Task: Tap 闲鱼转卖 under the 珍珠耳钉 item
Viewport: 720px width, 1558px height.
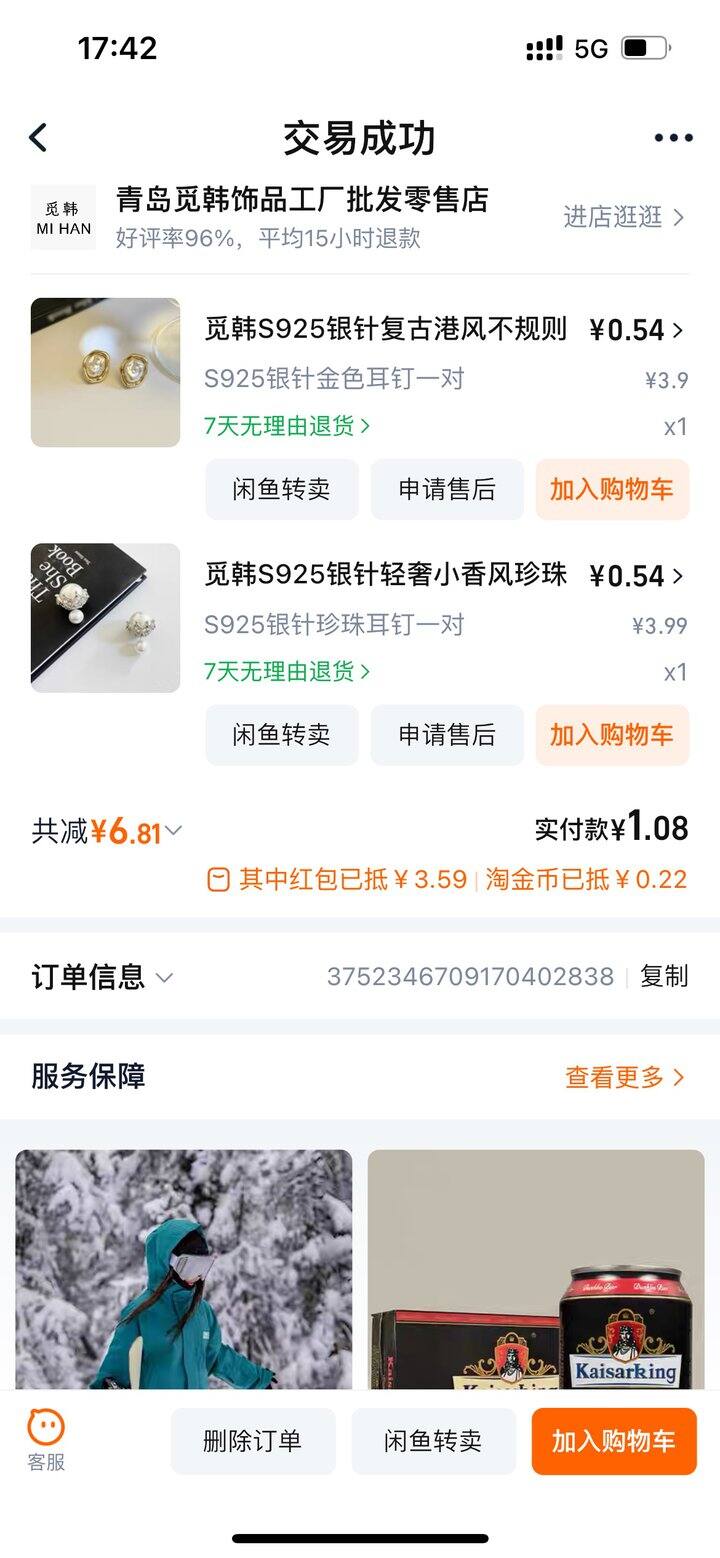Action: (281, 735)
